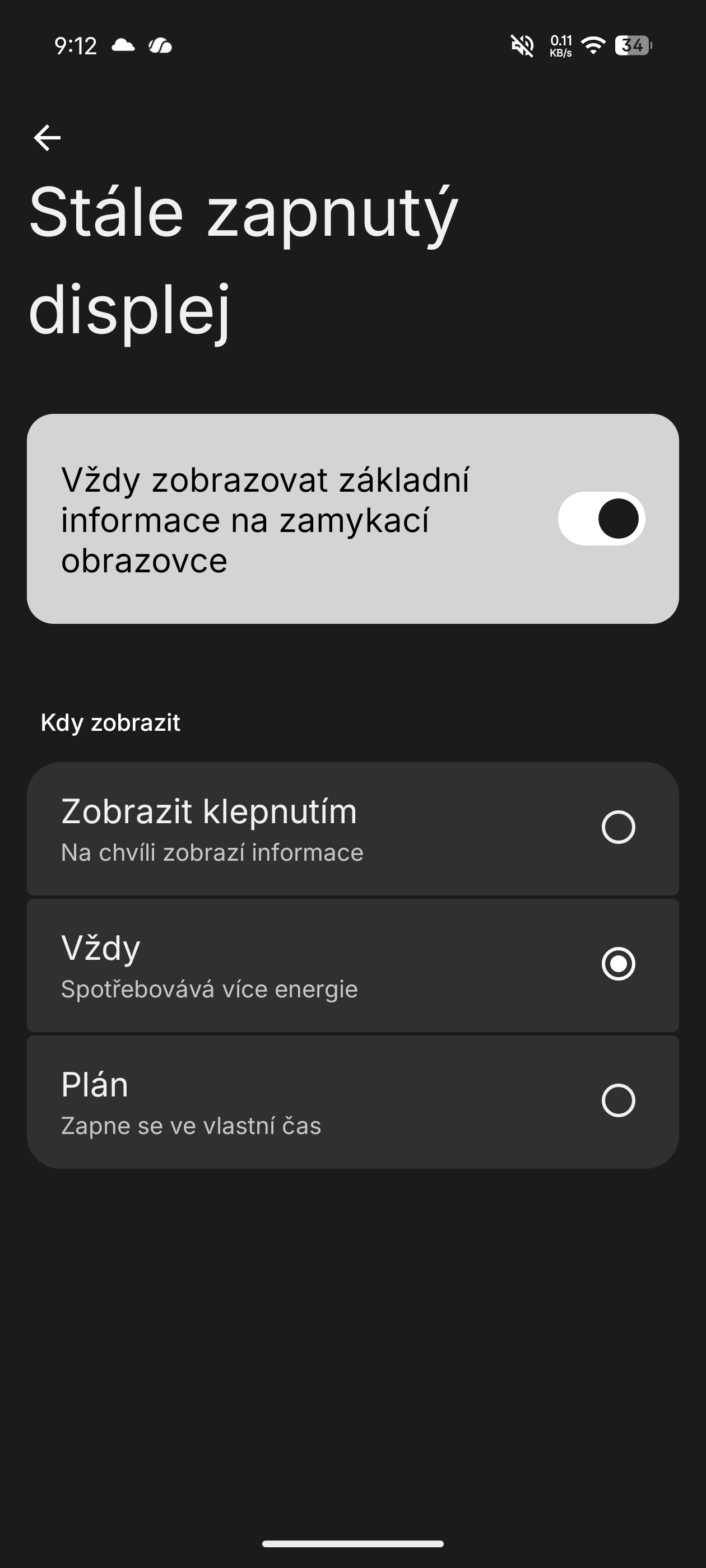Tap Zapne se ve vlastní čas text
The height and width of the screenshot is (1568, 706).
[x=191, y=1126]
